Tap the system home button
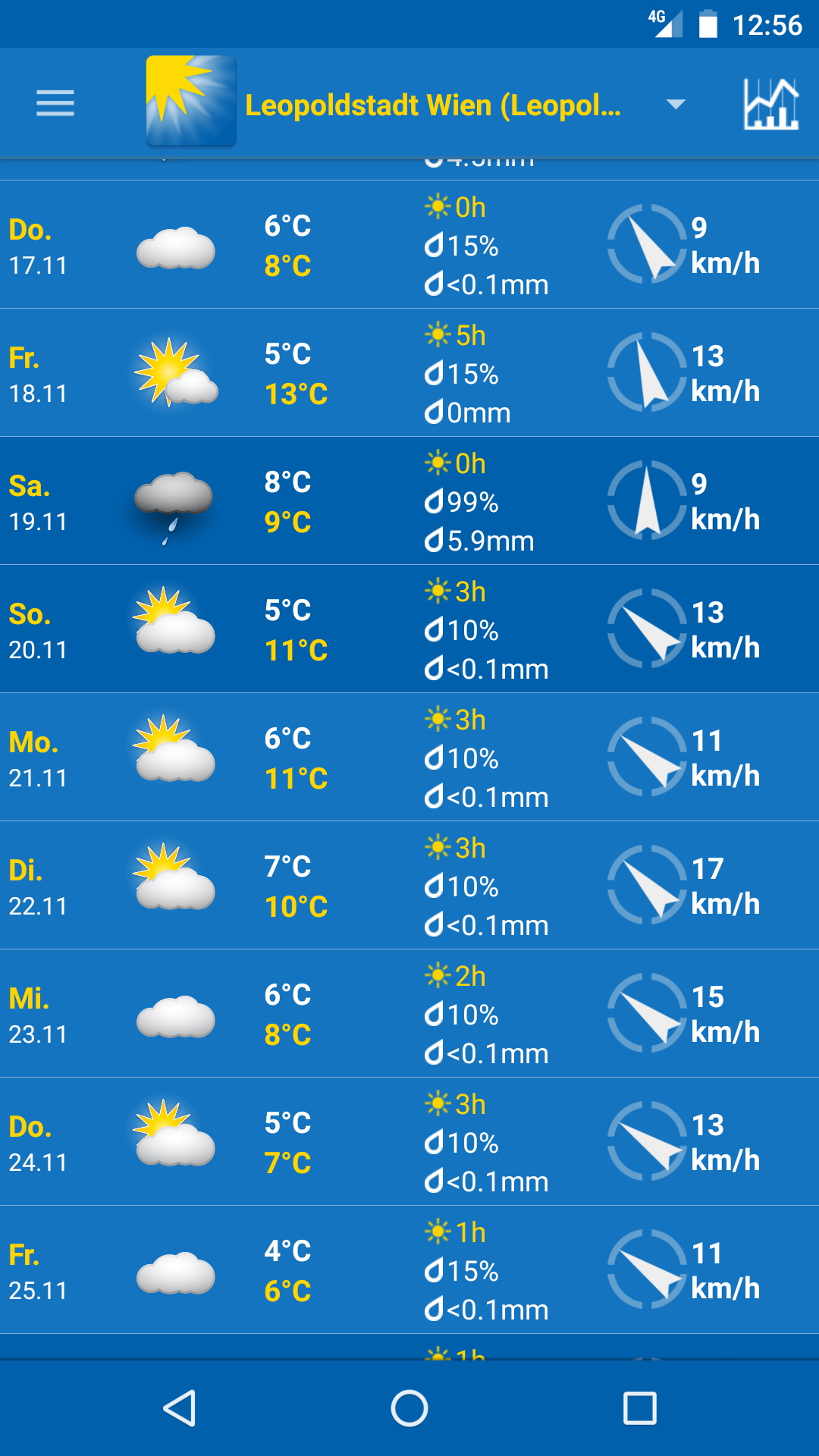The height and width of the screenshot is (1456, 819). click(409, 1408)
